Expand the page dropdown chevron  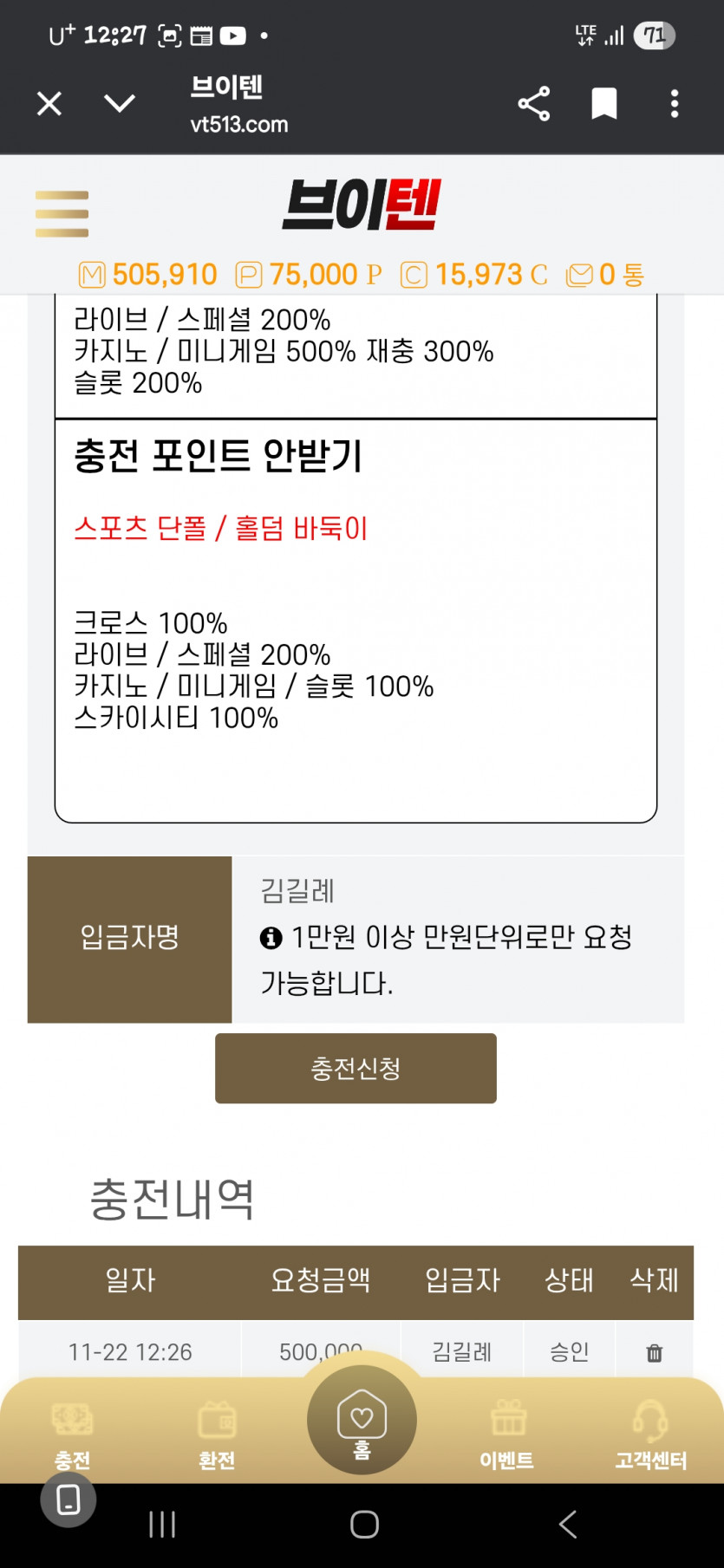[120, 104]
